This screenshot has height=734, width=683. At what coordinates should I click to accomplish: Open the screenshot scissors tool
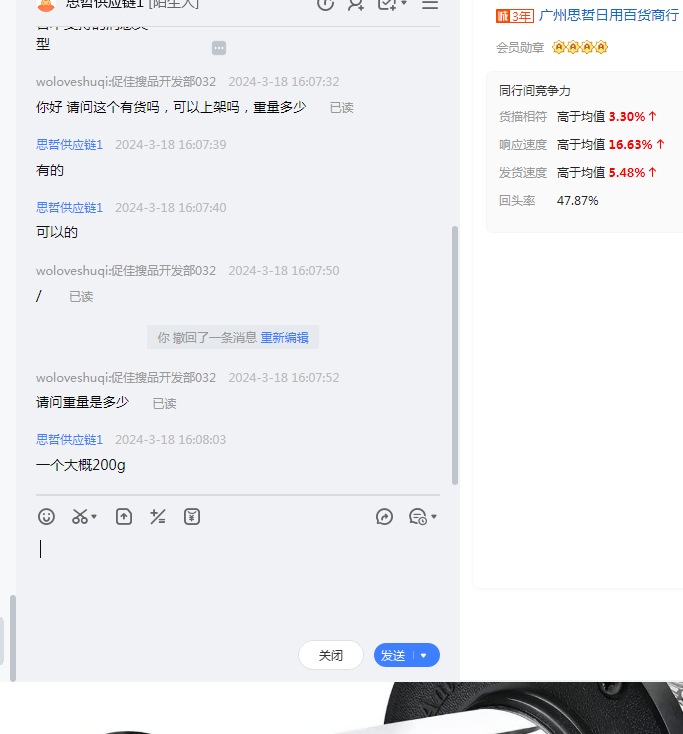80,516
